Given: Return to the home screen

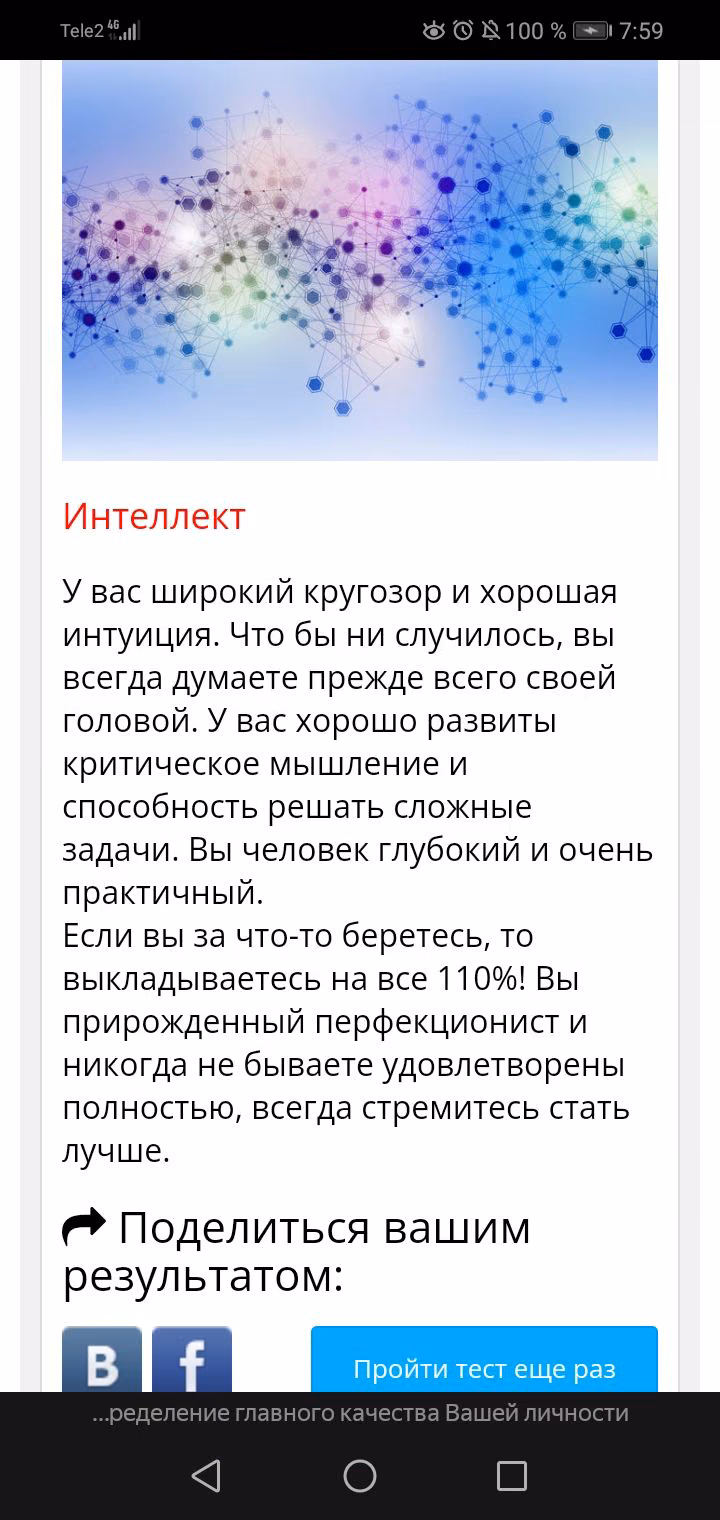Looking at the screenshot, I should click(360, 1476).
